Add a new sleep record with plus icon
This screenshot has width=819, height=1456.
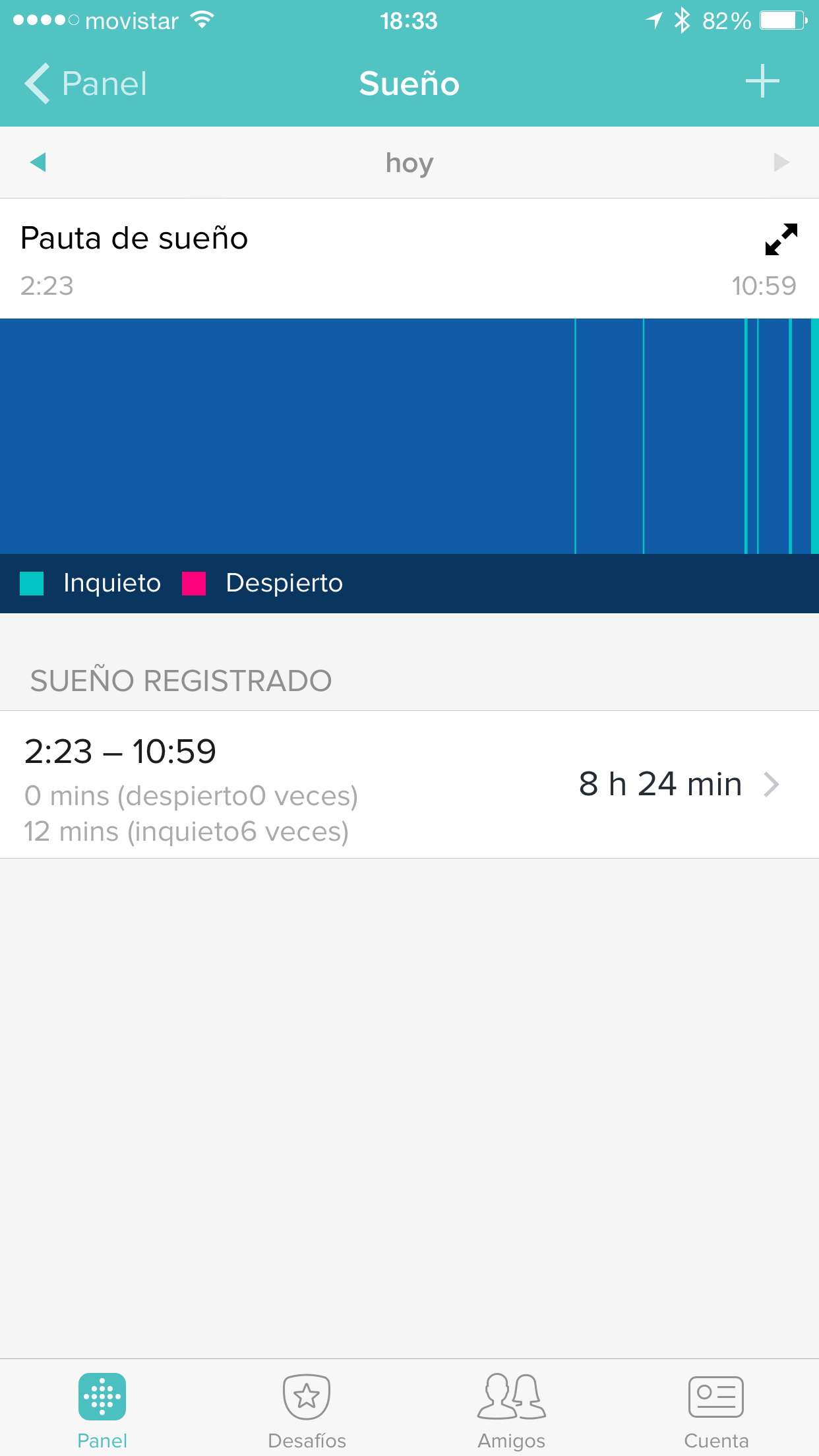(x=762, y=82)
